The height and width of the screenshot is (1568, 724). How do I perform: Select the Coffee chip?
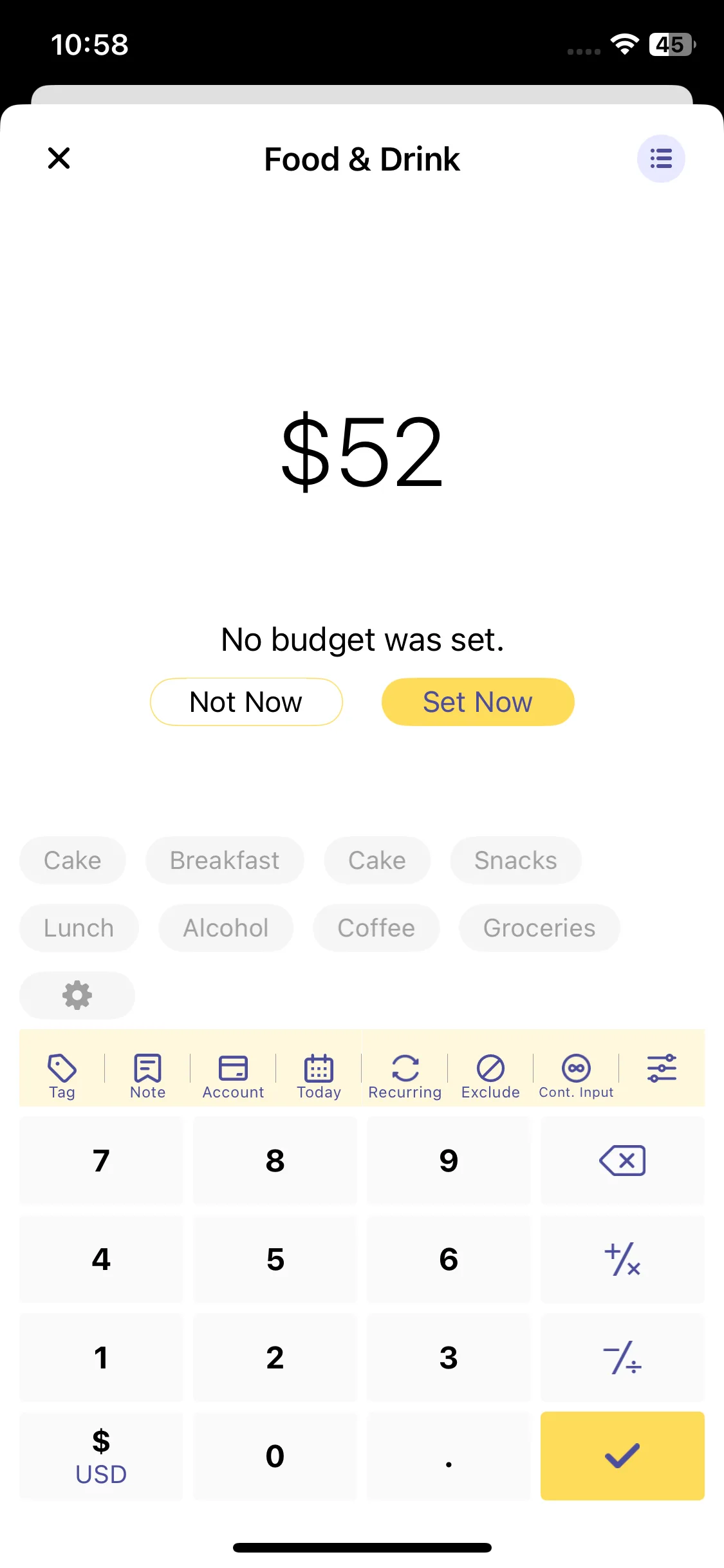376,928
